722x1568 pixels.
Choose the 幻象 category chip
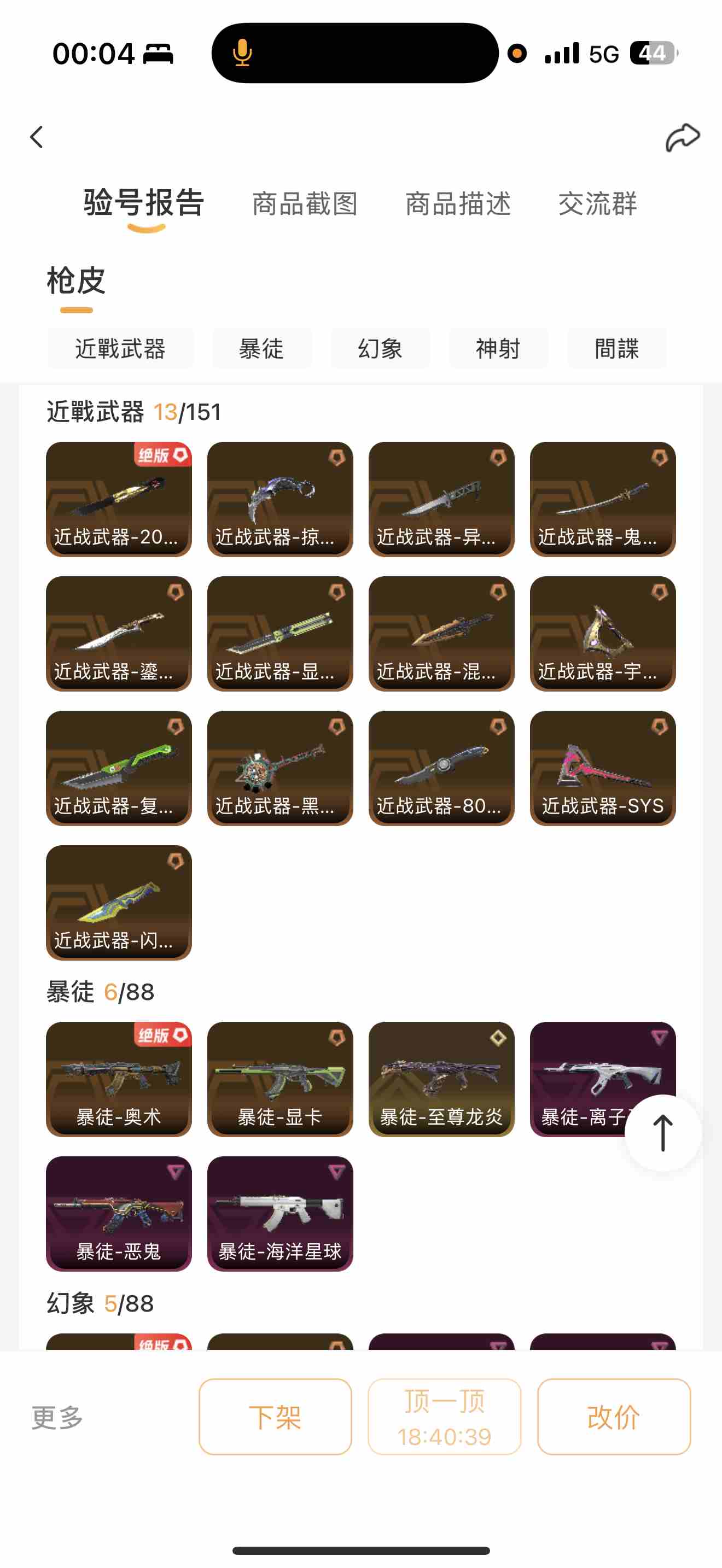click(380, 349)
